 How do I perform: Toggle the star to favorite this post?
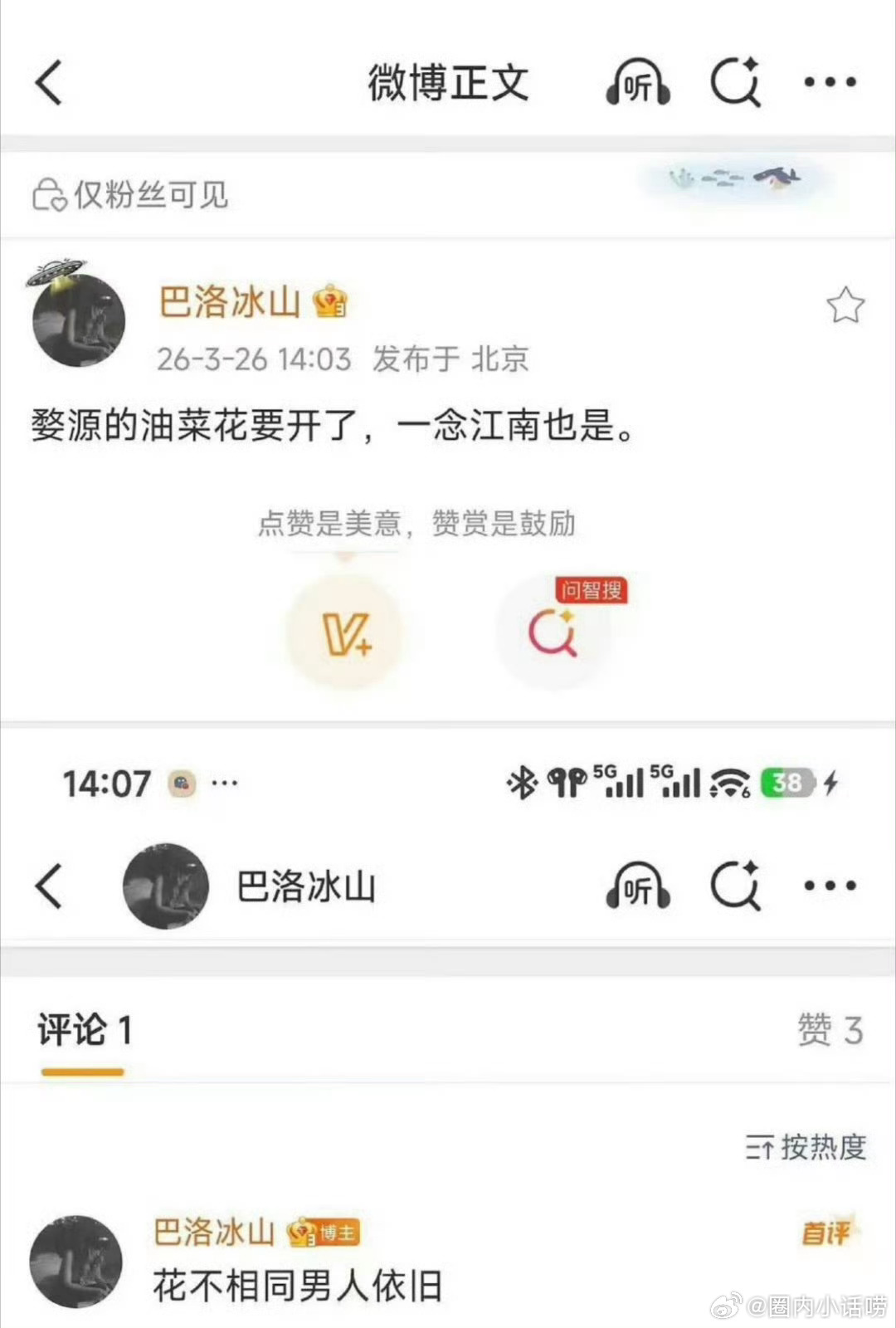click(x=845, y=305)
